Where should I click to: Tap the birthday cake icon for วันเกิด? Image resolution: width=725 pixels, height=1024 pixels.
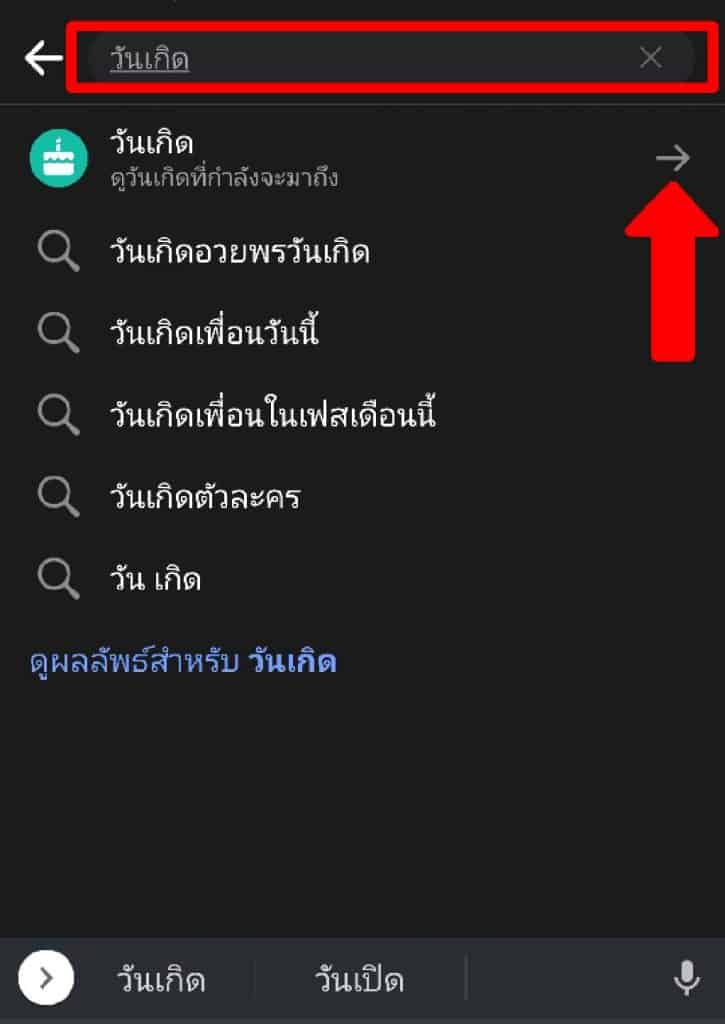[x=60, y=158]
